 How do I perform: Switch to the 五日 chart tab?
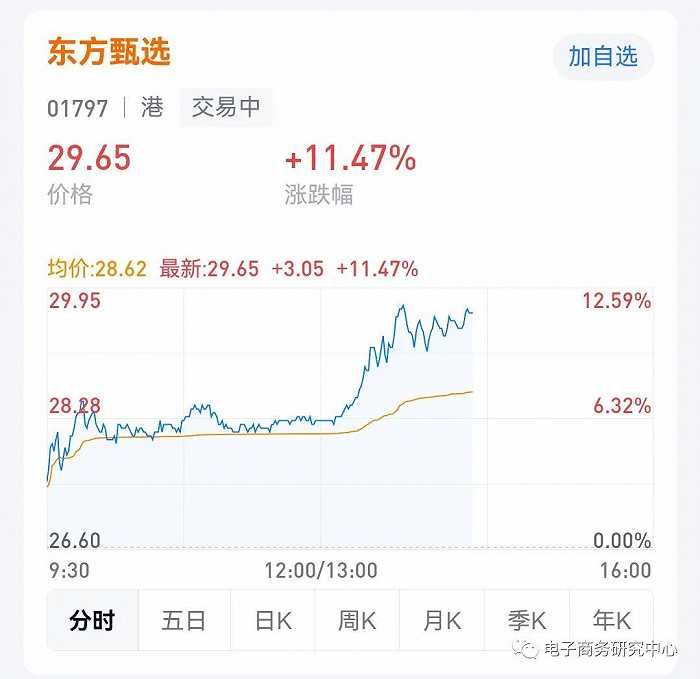pyautogui.click(x=183, y=620)
